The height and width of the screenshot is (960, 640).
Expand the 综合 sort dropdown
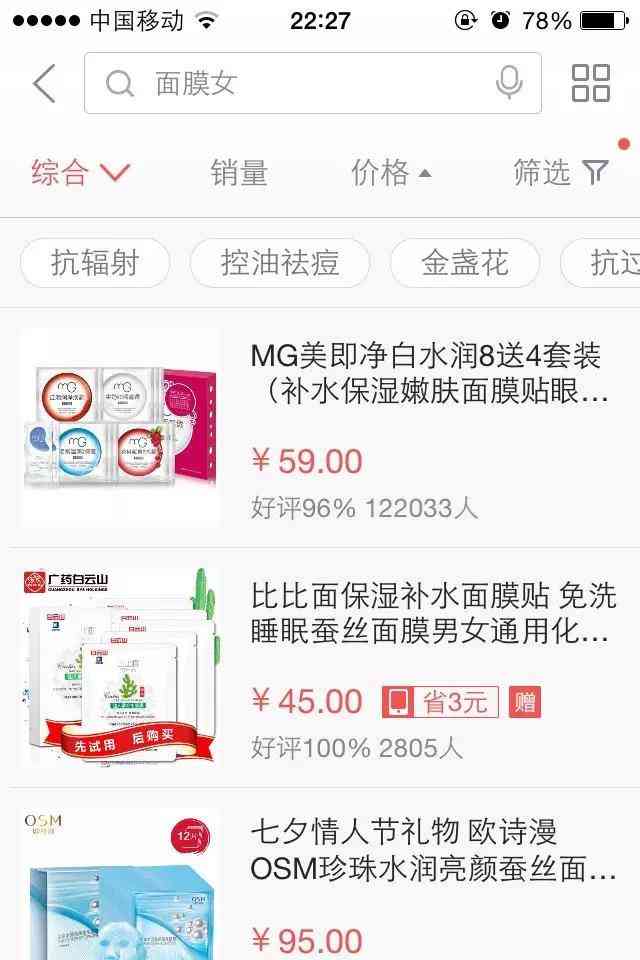pyautogui.click(x=80, y=173)
